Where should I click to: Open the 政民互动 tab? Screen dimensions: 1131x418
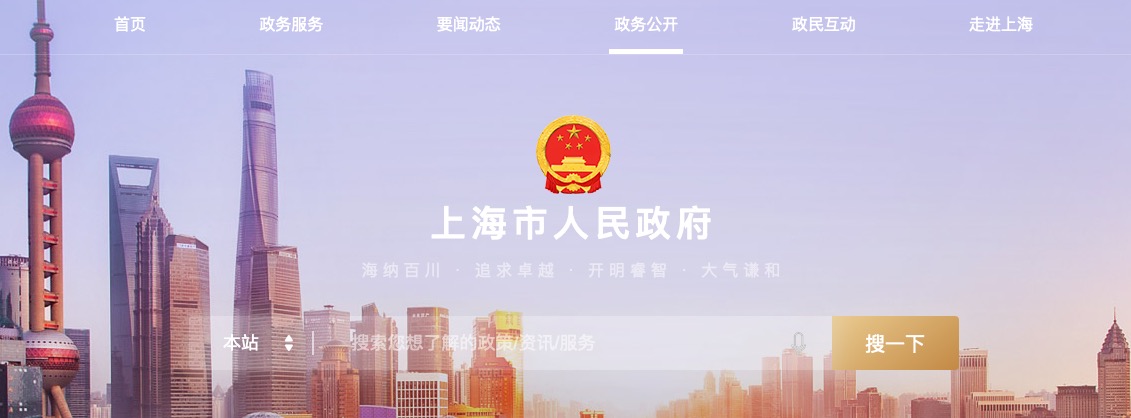pyautogui.click(x=824, y=25)
